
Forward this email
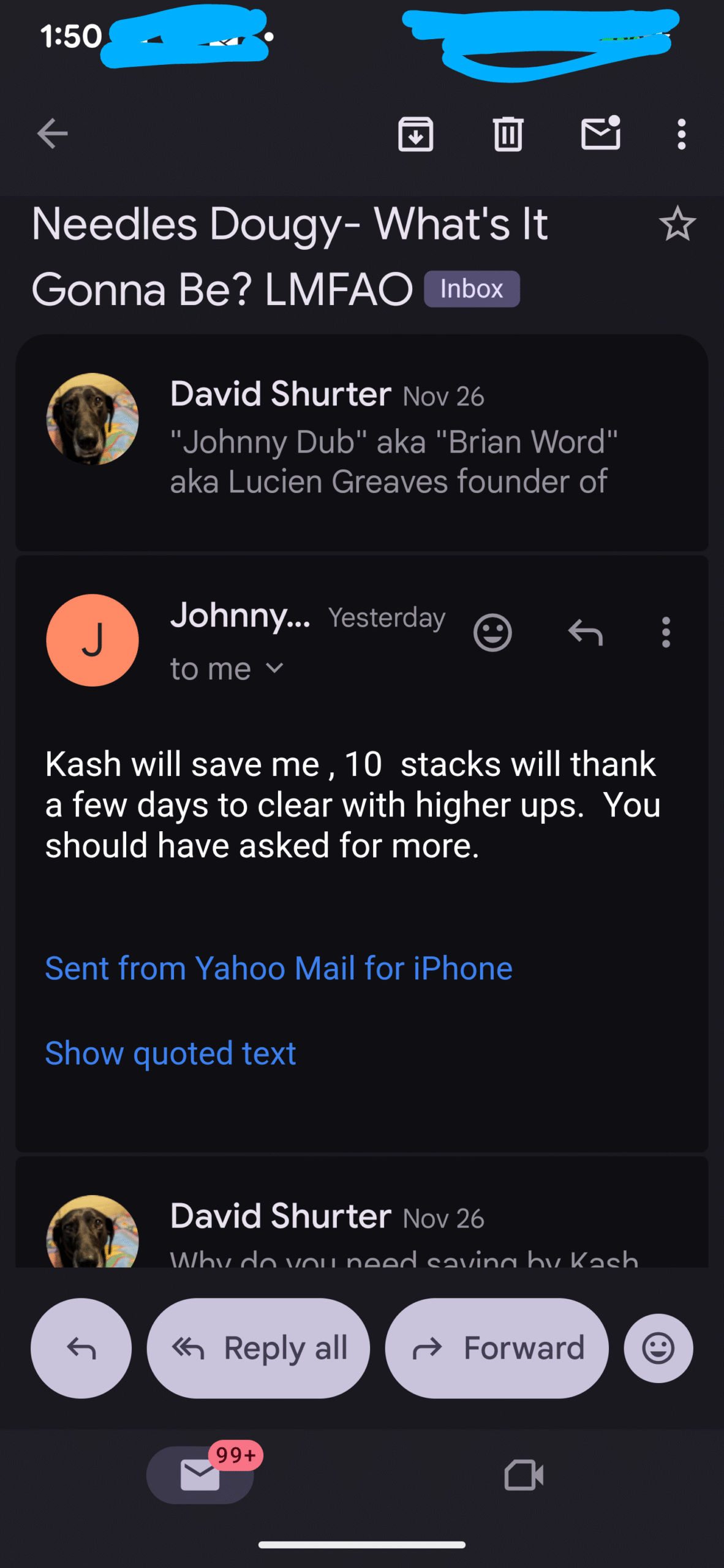coord(497,1348)
